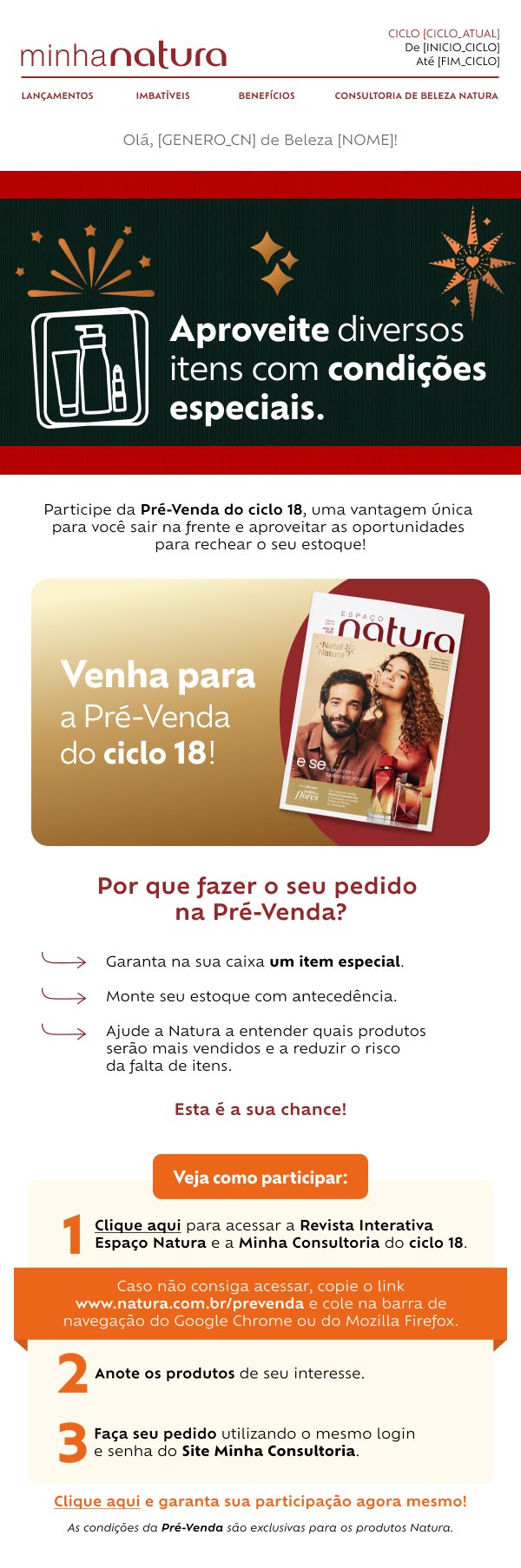This screenshot has width=521, height=1568.
Task: Open the Lançamentos menu link
Action: tap(57, 95)
